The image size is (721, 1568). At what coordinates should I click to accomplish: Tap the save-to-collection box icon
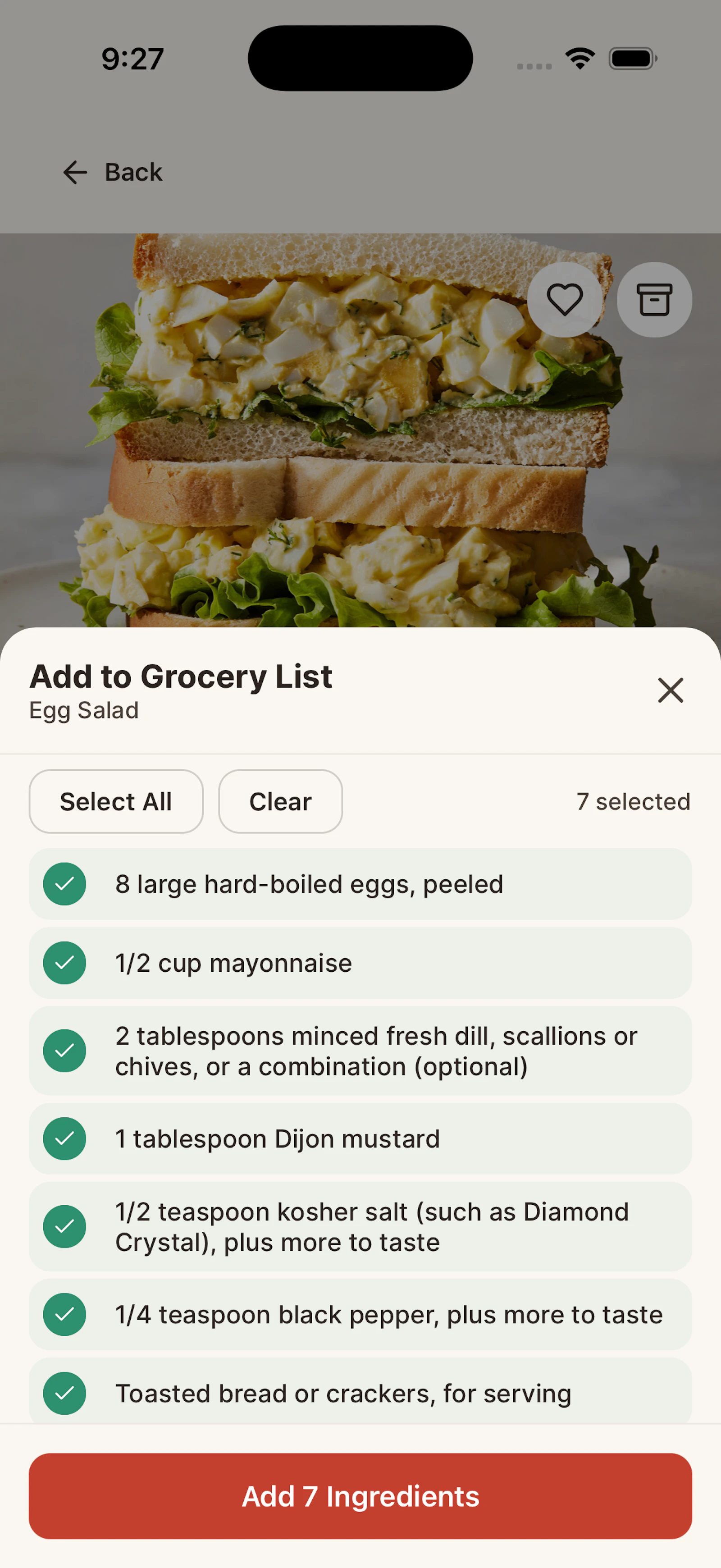(654, 299)
